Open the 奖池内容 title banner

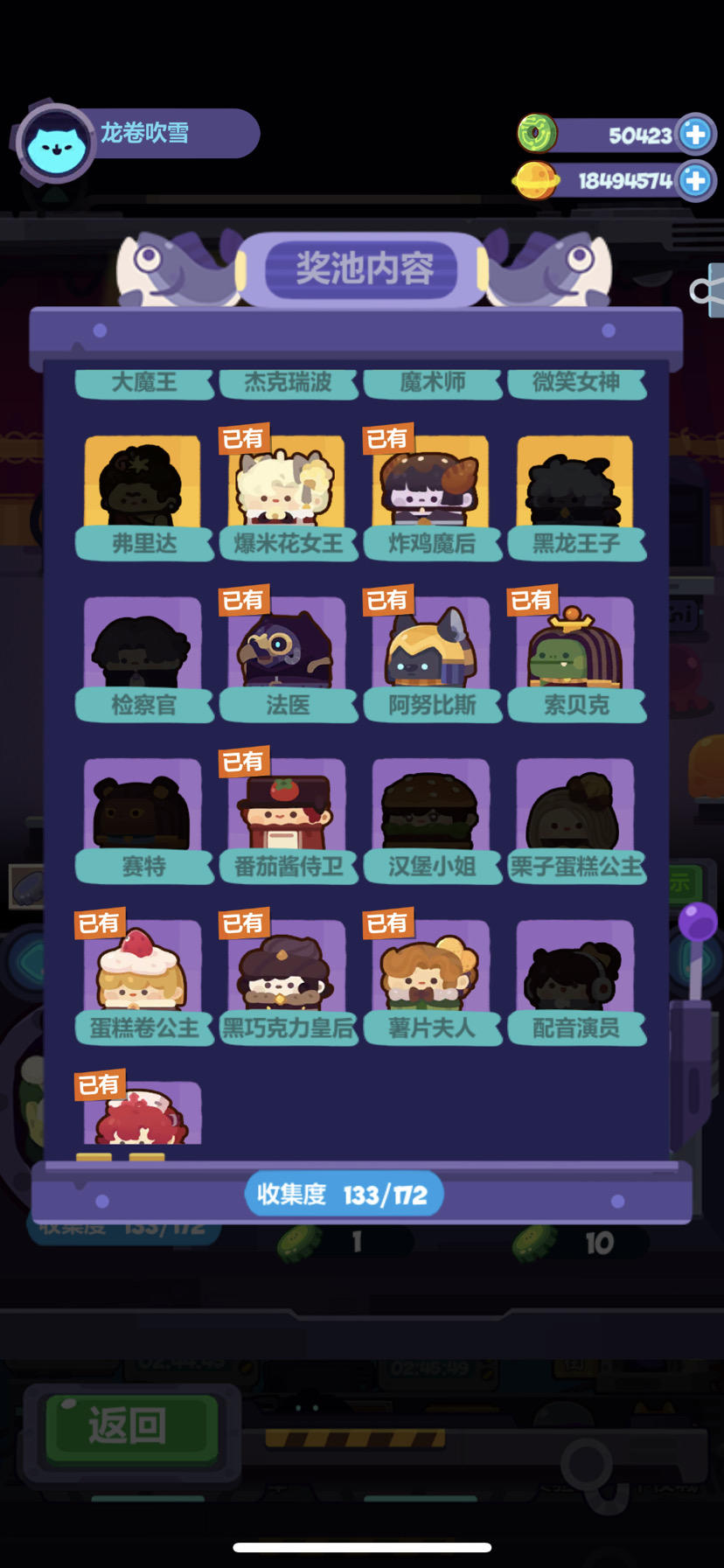[x=361, y=270]
